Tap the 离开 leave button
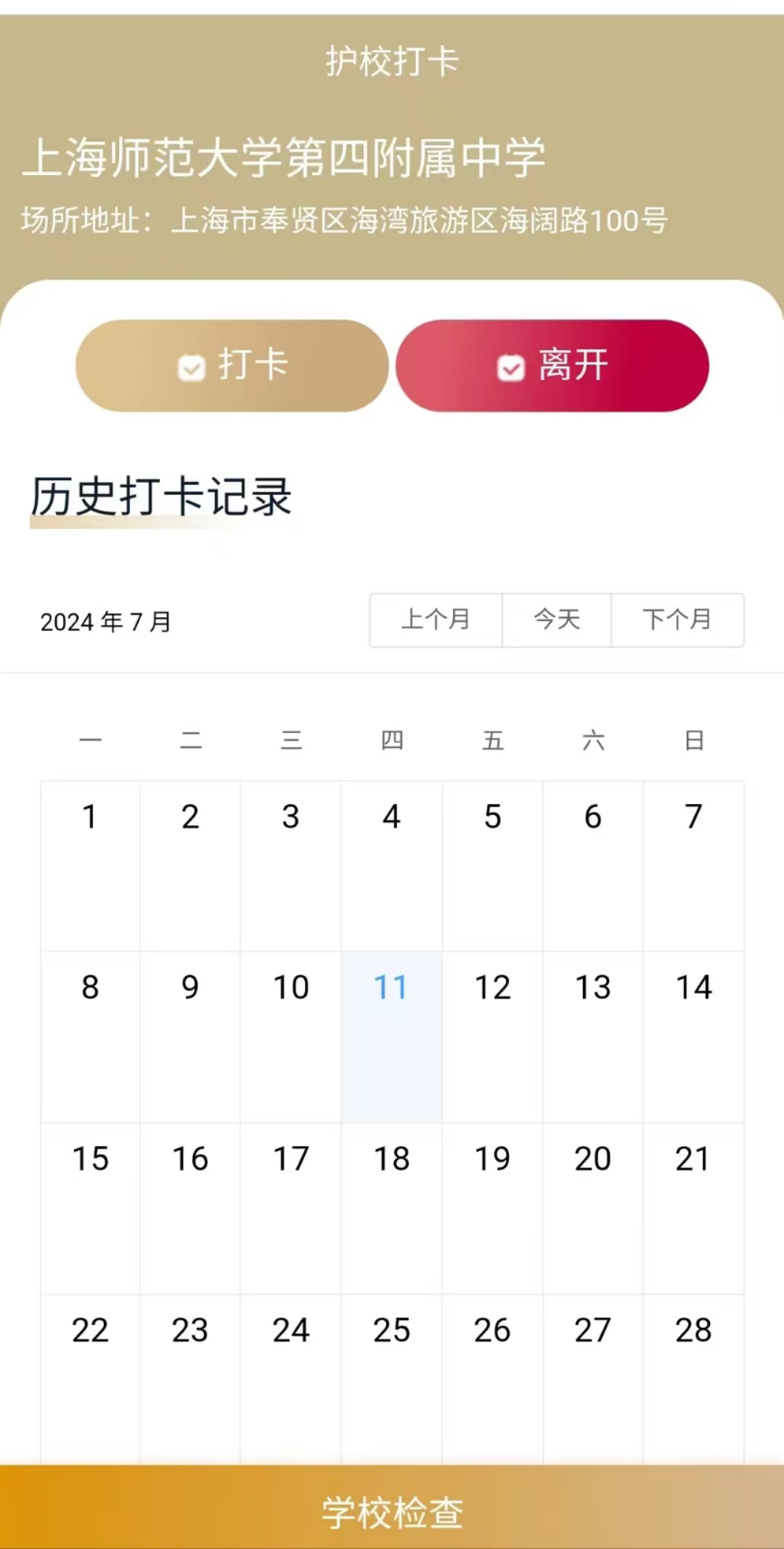784x1549 pixels. (x=552, y=365)
